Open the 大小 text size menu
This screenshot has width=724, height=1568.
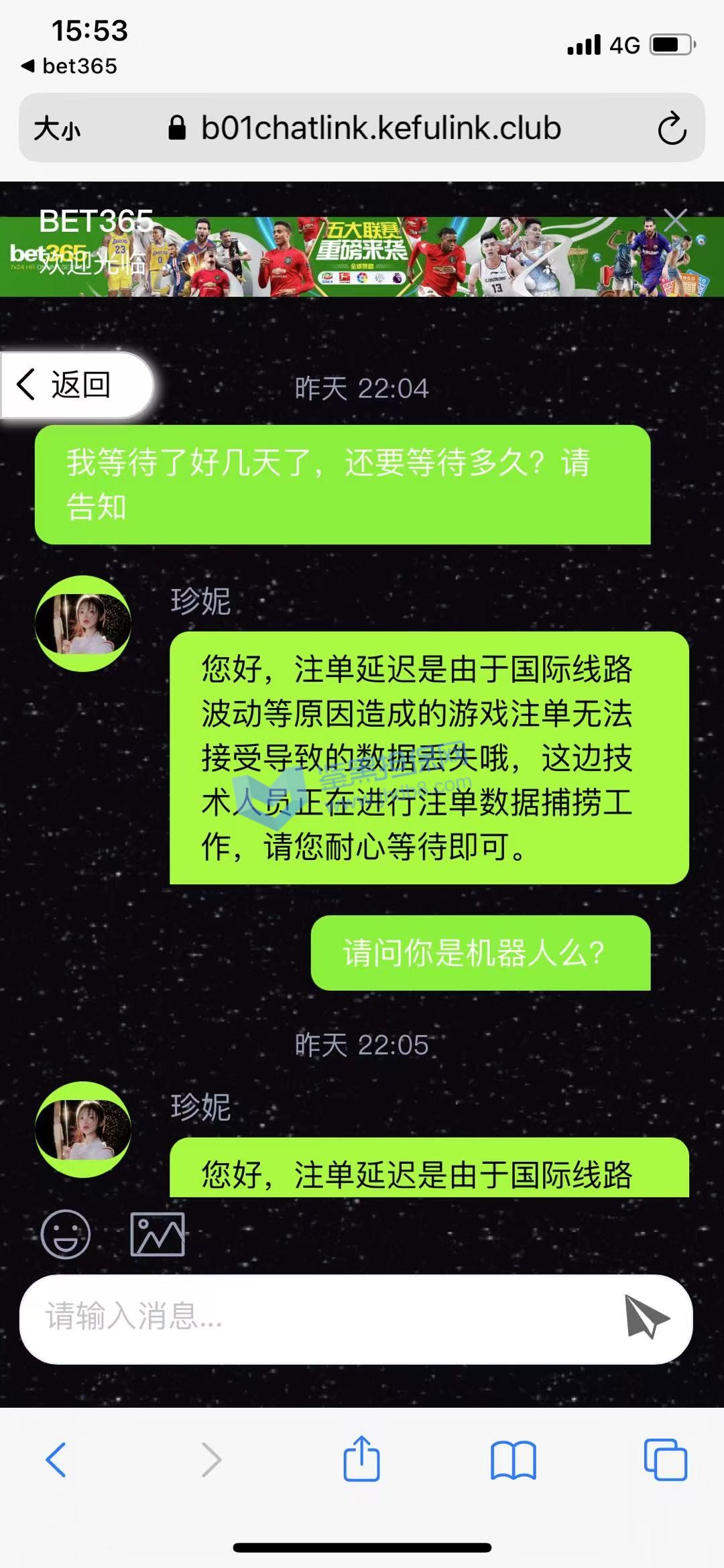coord(57,128)
